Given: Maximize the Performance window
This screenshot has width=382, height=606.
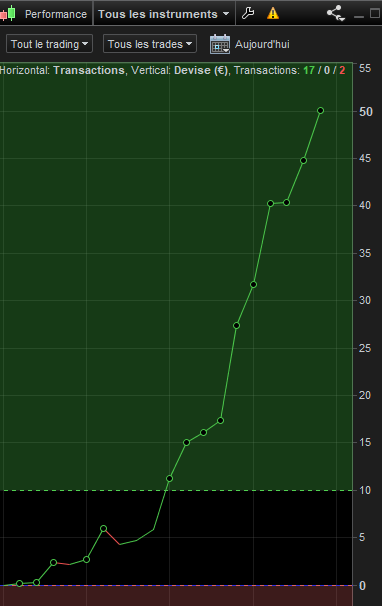Looking at the screenshot, I should (x=375, y=13).
